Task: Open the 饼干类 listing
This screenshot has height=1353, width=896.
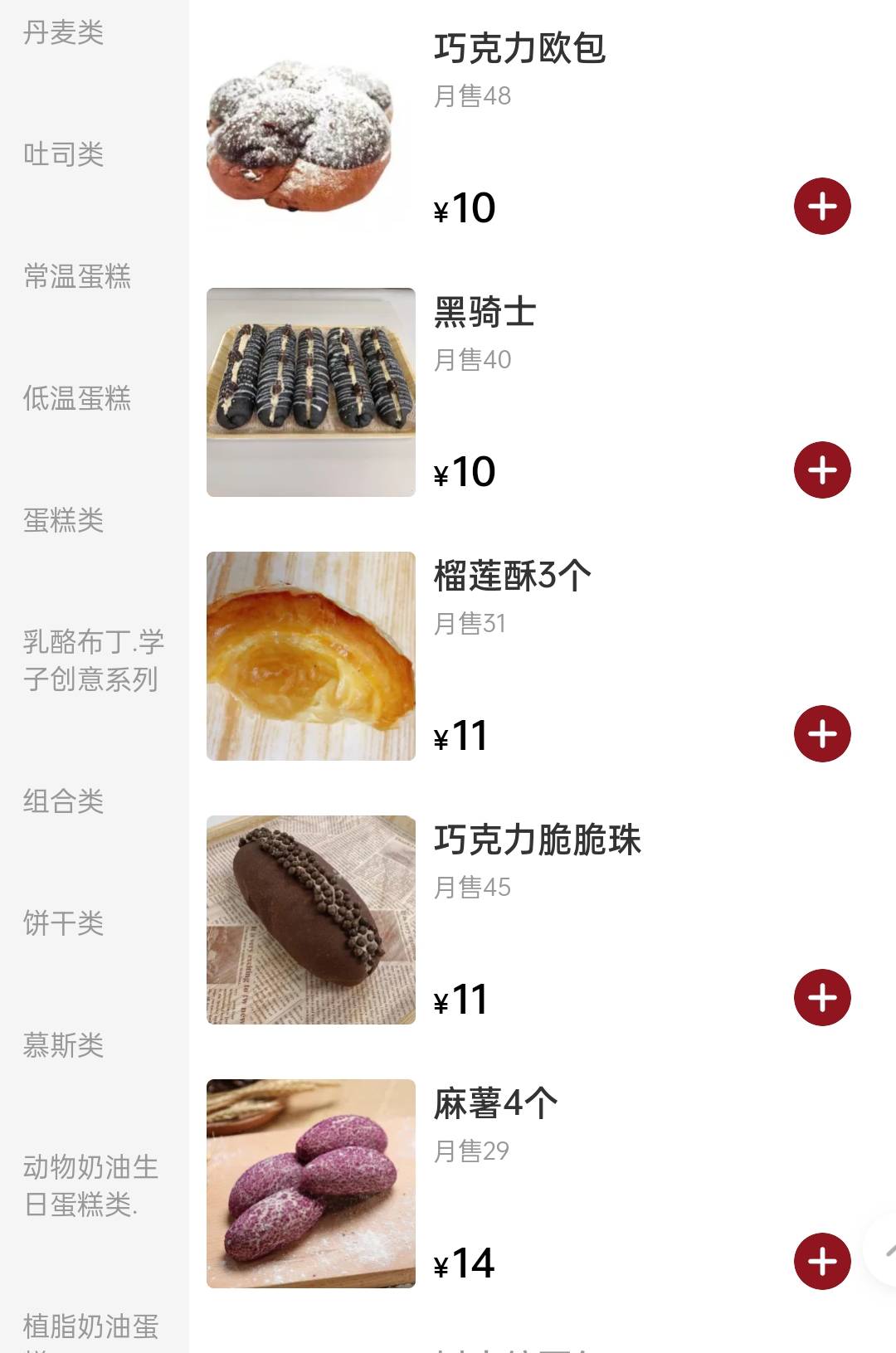Action: (x=66, y=923)
